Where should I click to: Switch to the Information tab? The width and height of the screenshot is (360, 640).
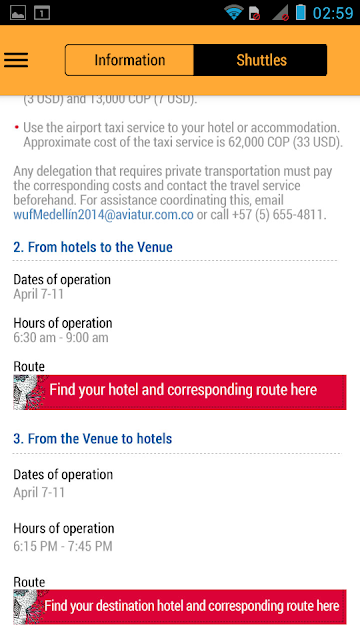[129, 60]
